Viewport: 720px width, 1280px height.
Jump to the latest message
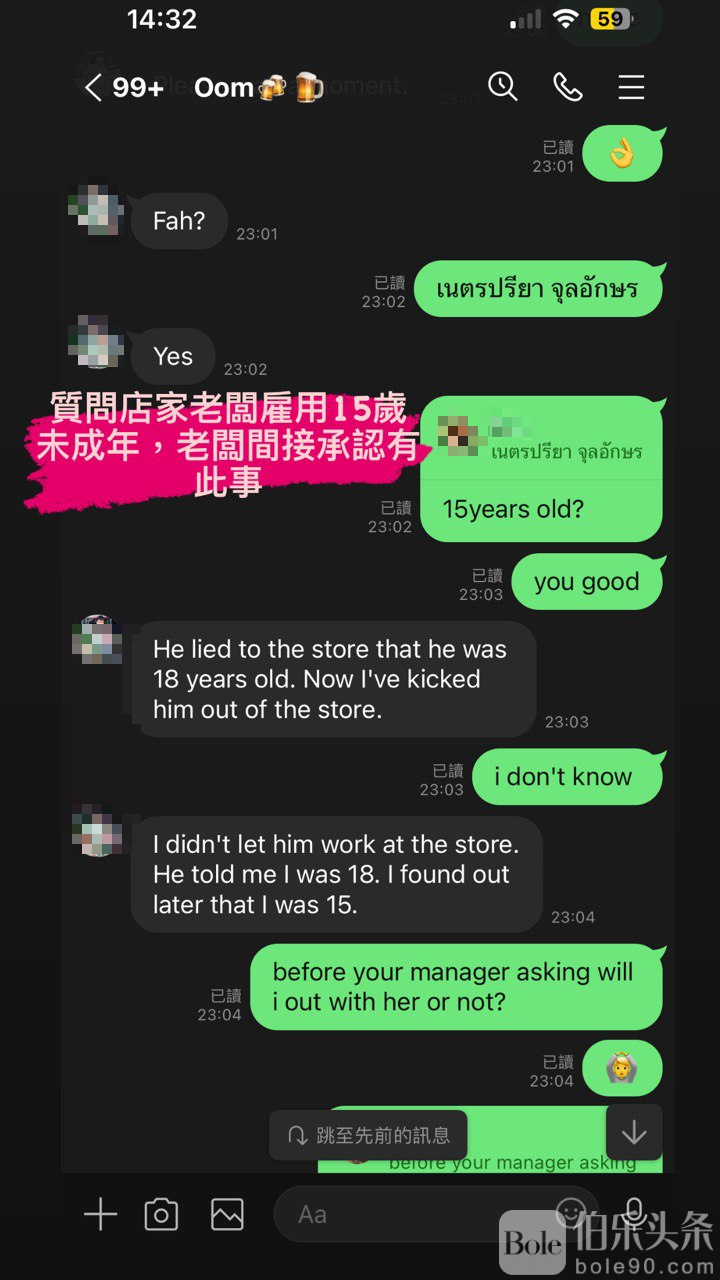(634, 1132)
